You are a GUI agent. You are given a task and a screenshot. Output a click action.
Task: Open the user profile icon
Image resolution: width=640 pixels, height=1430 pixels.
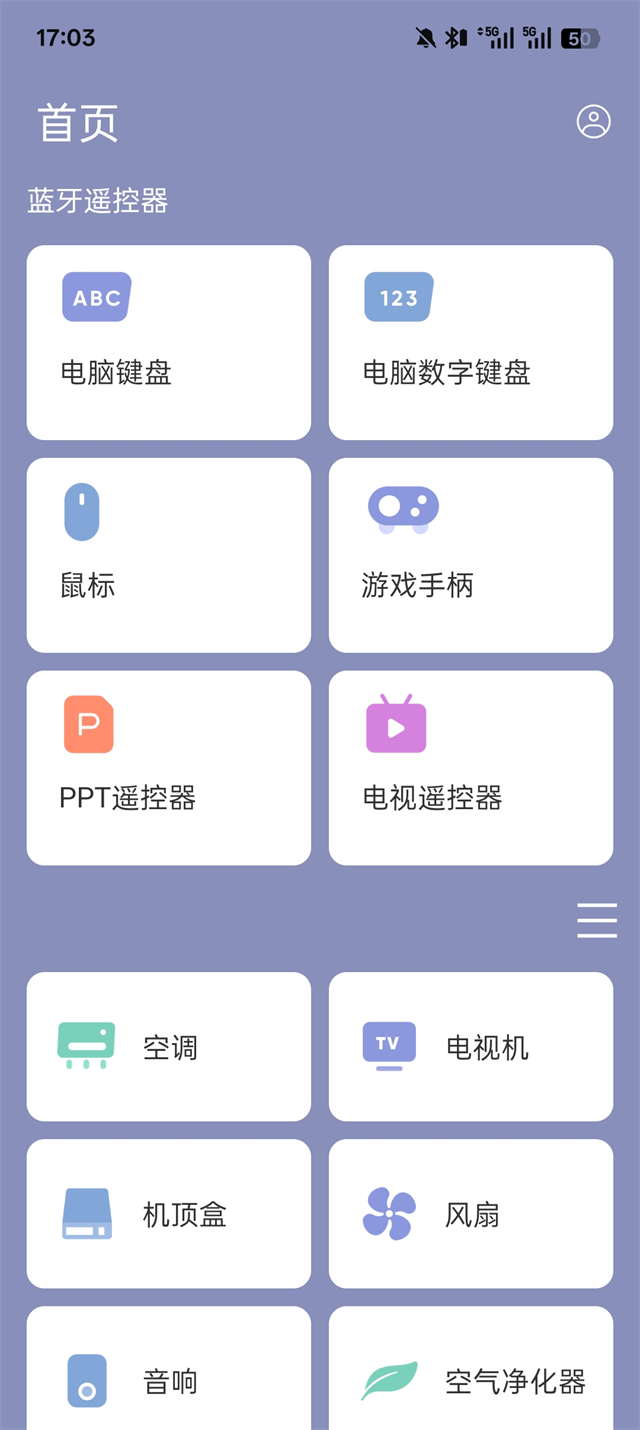[x=593, y=122]
